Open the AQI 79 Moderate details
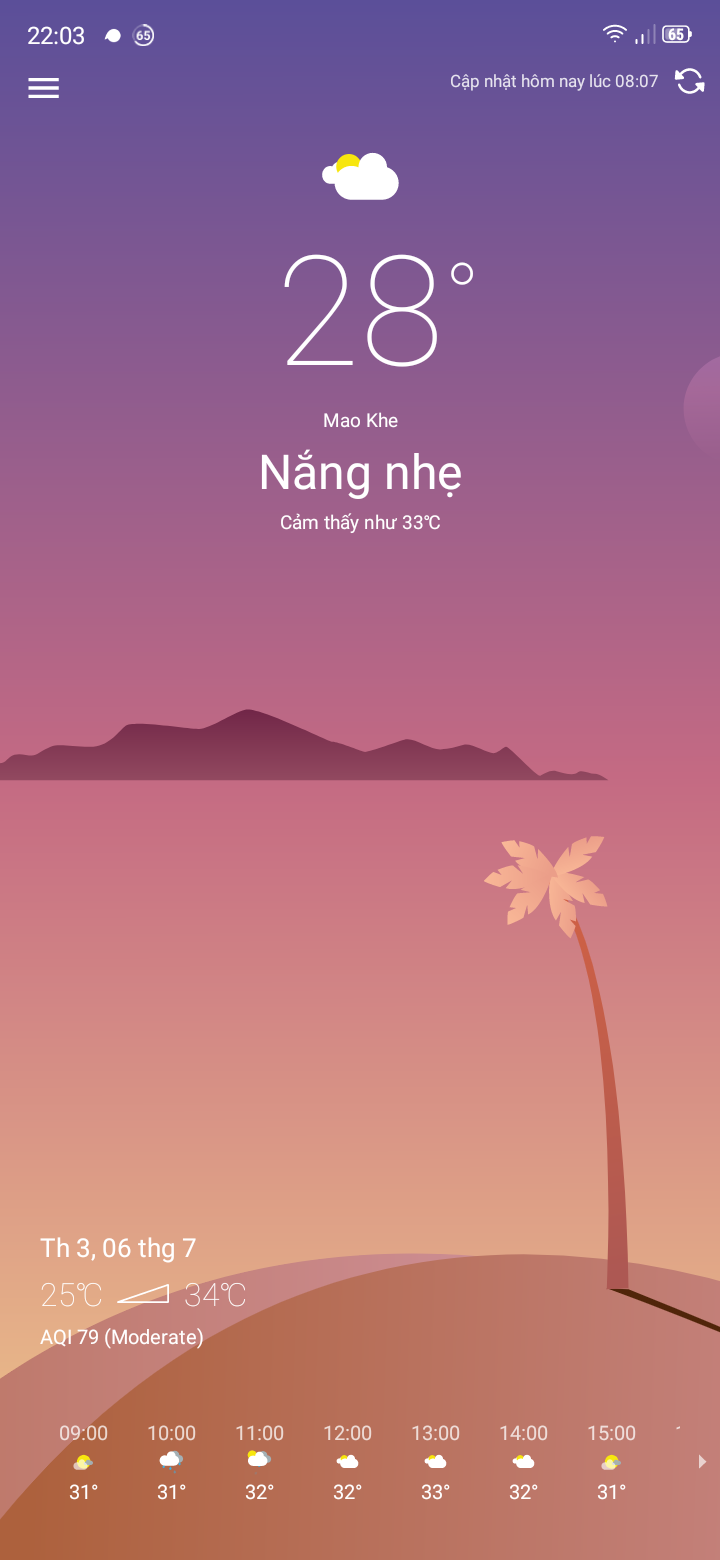 coord(121,1337)
